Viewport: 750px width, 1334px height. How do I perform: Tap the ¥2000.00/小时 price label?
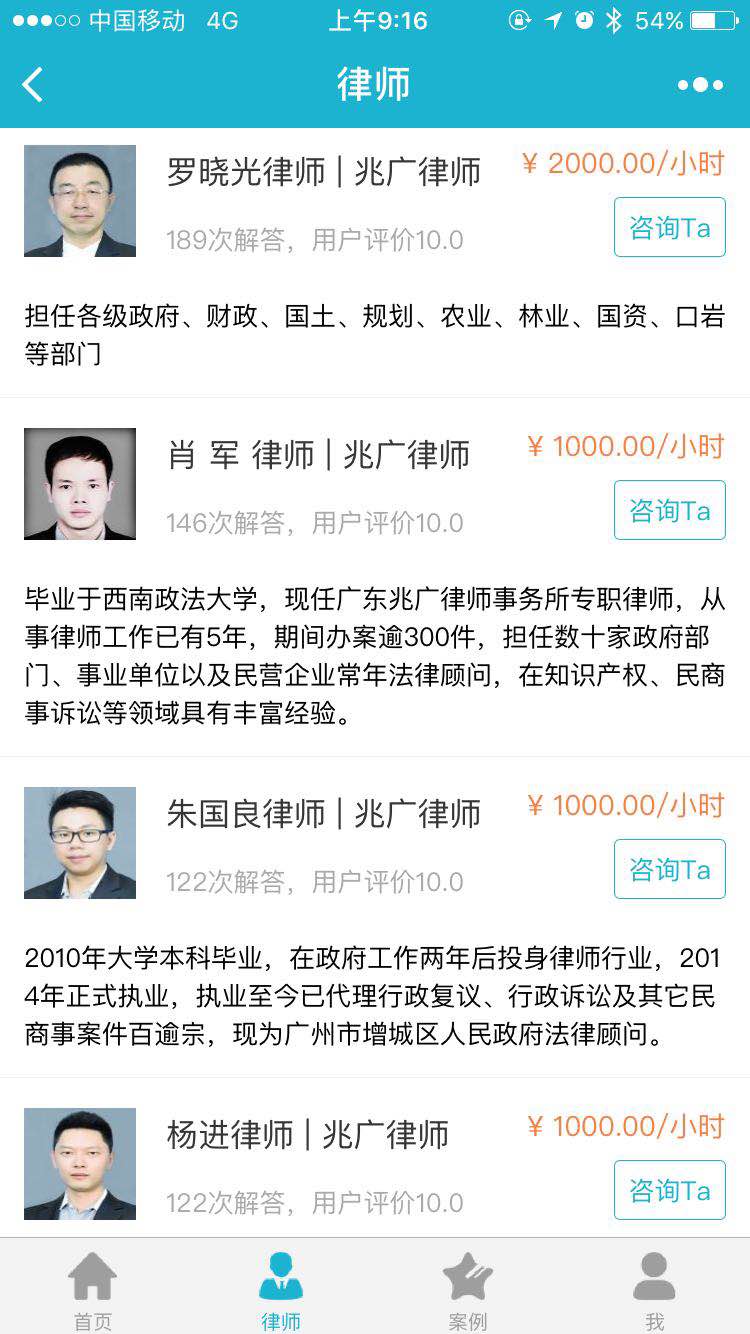pyautogui.click(x=626, y=163)
